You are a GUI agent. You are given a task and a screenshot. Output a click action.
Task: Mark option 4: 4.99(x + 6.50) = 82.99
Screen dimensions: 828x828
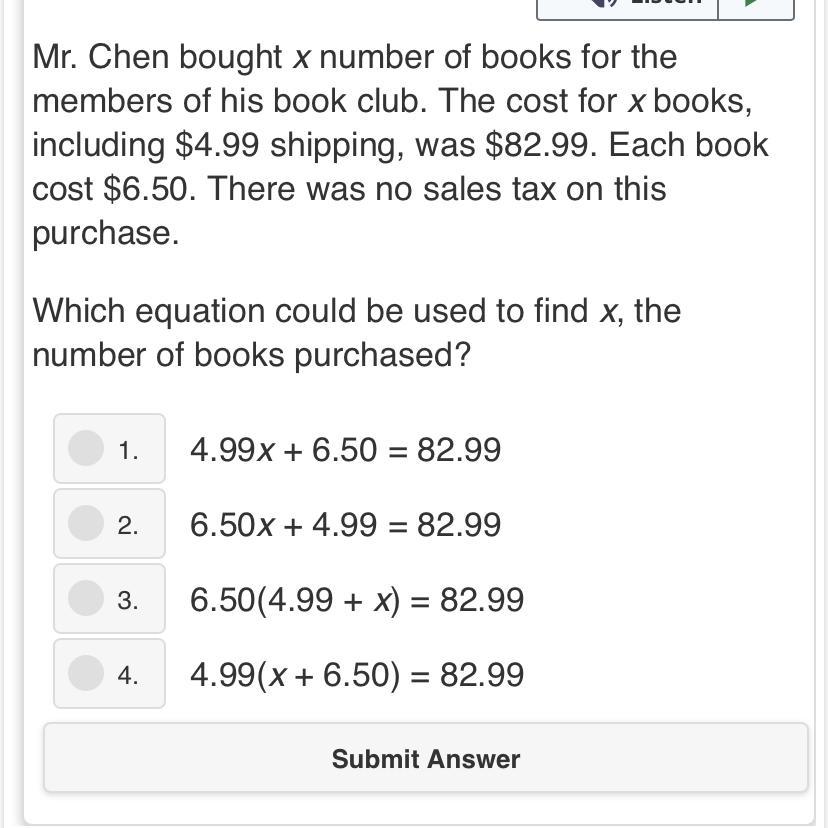point(87,673)
